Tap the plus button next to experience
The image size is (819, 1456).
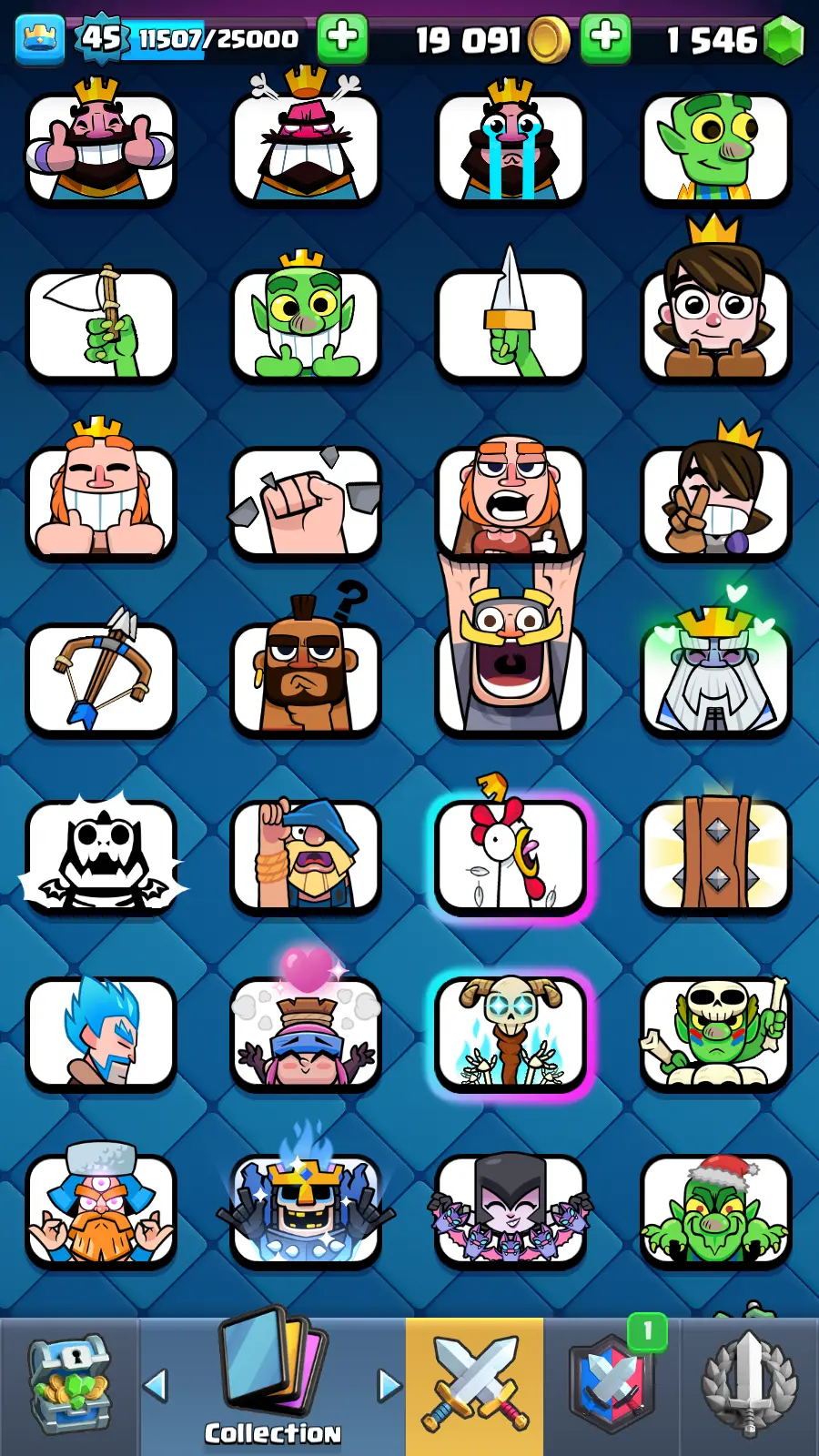pos(342,38)
